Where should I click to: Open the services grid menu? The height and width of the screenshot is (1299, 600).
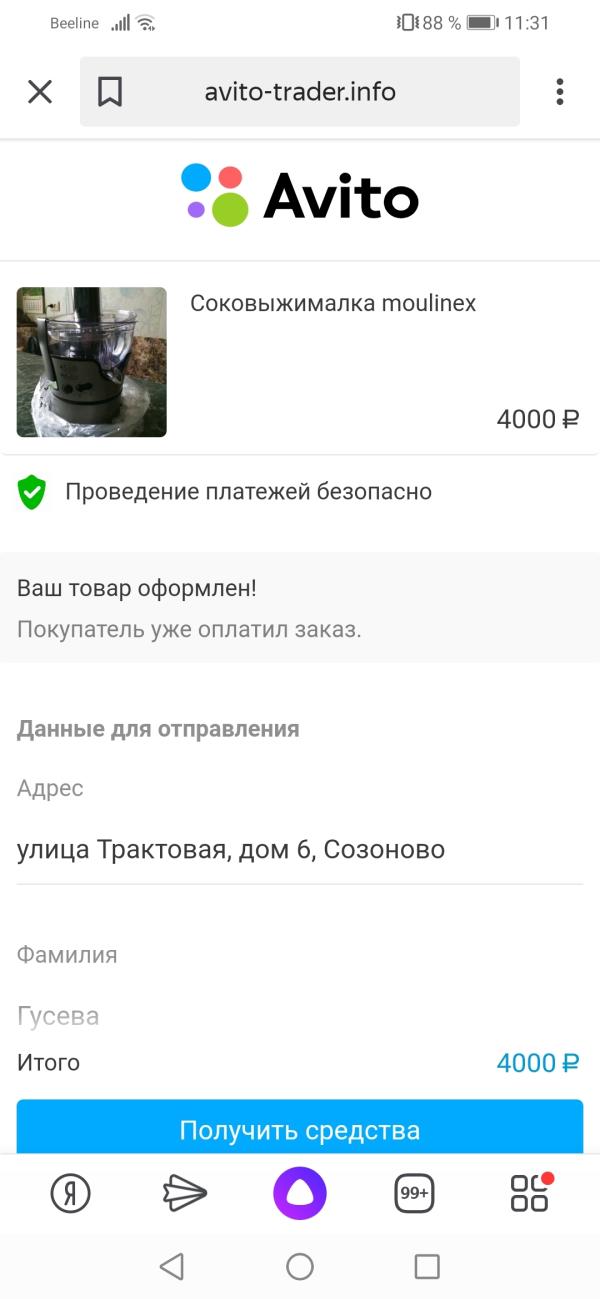pos(530,1193)
